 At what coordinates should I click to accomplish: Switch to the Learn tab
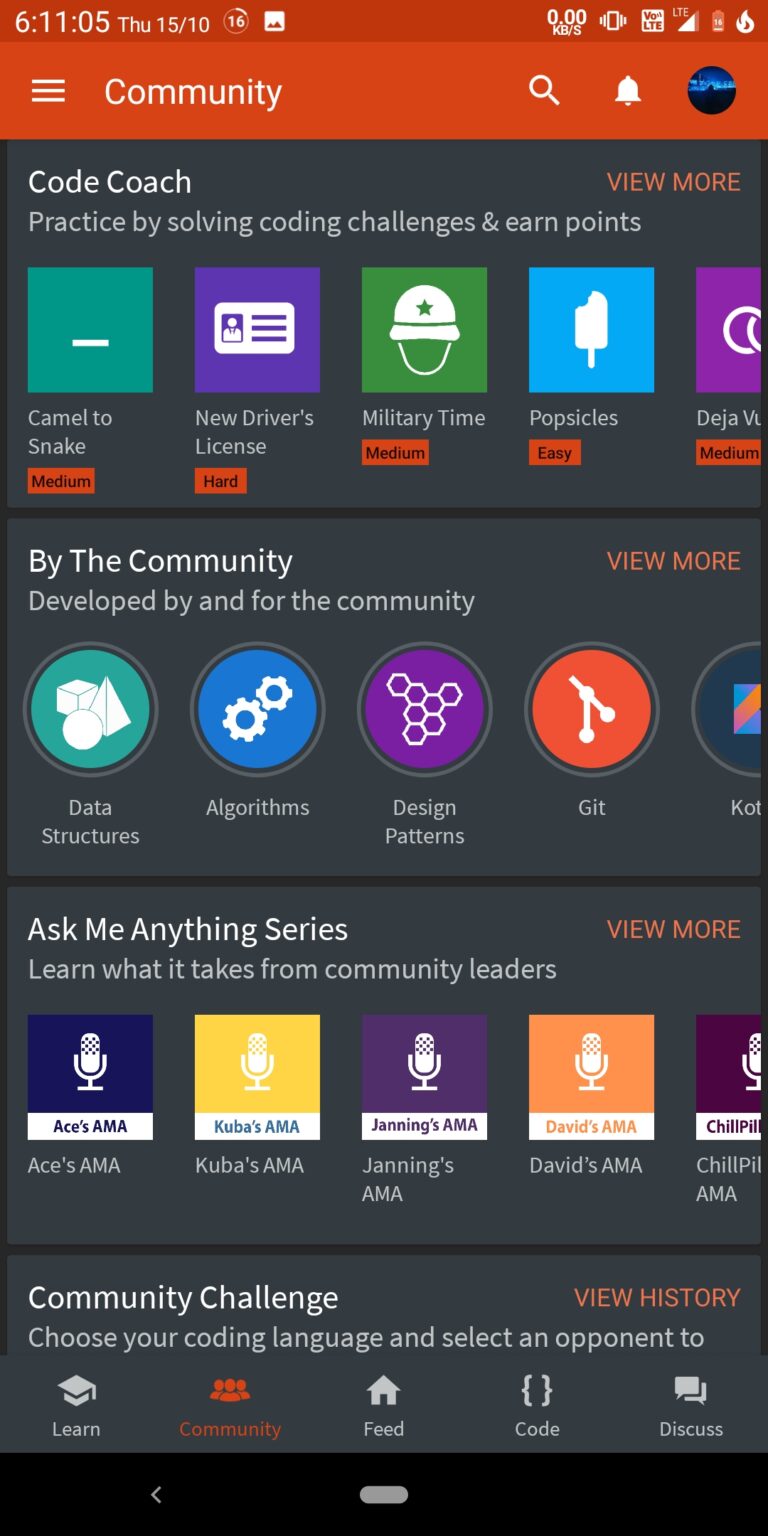tap(76, 1405)
